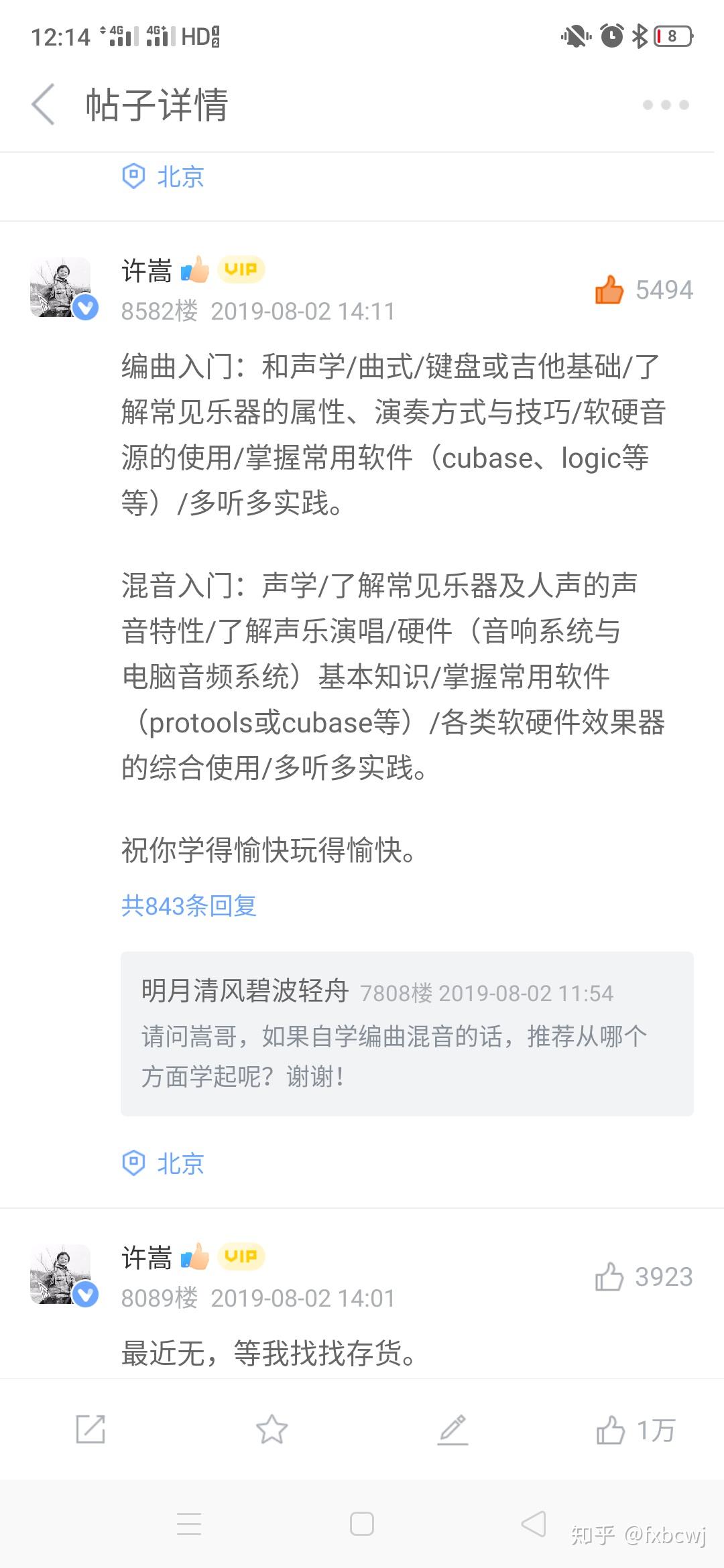Share this post from the bottom bar
This screenshot has height=1568, width=724.
(x=90, y=1429)
